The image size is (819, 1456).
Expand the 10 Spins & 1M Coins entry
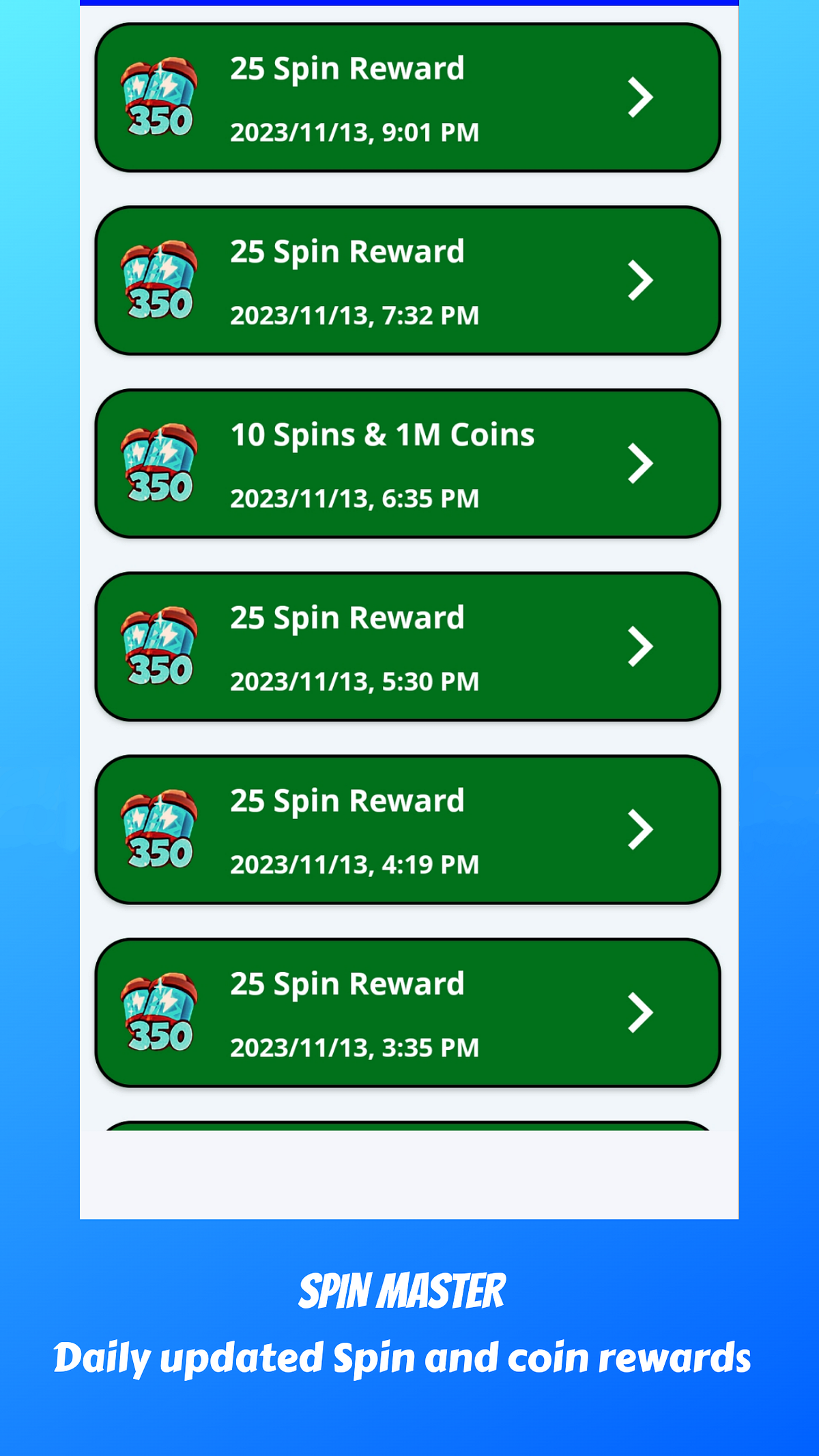point(640,463)
